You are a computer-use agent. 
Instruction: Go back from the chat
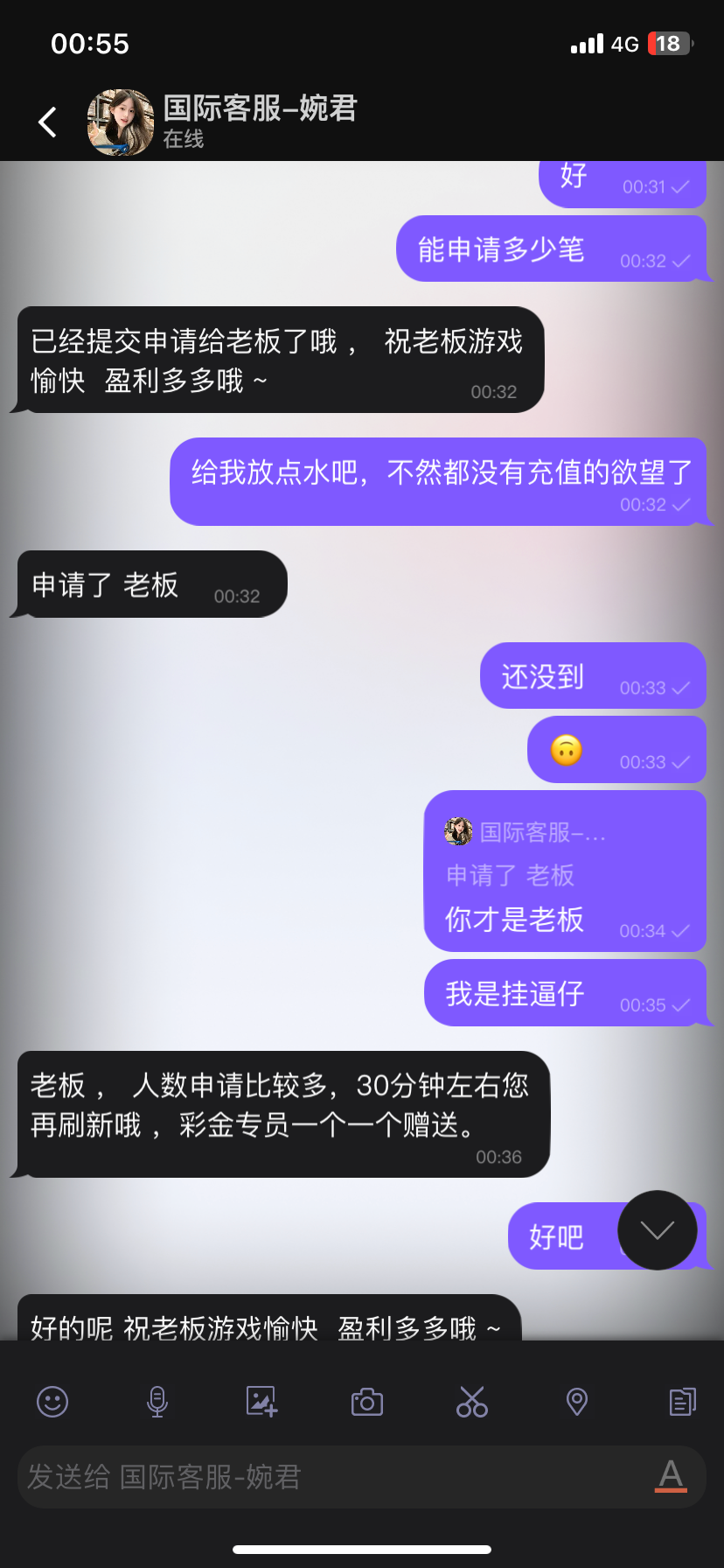coord(48,122)
